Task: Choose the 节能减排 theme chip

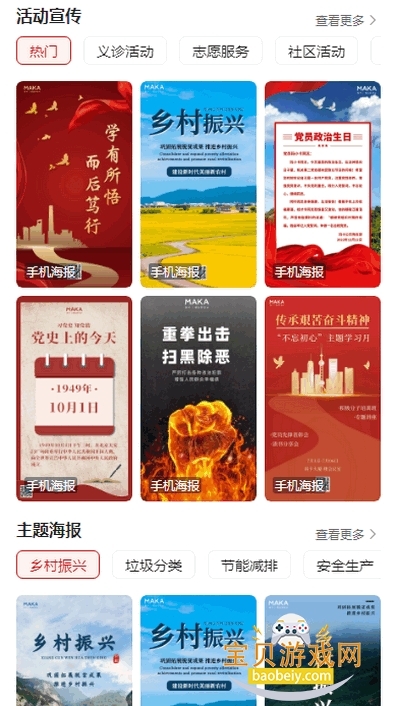Action: [249, 565]
